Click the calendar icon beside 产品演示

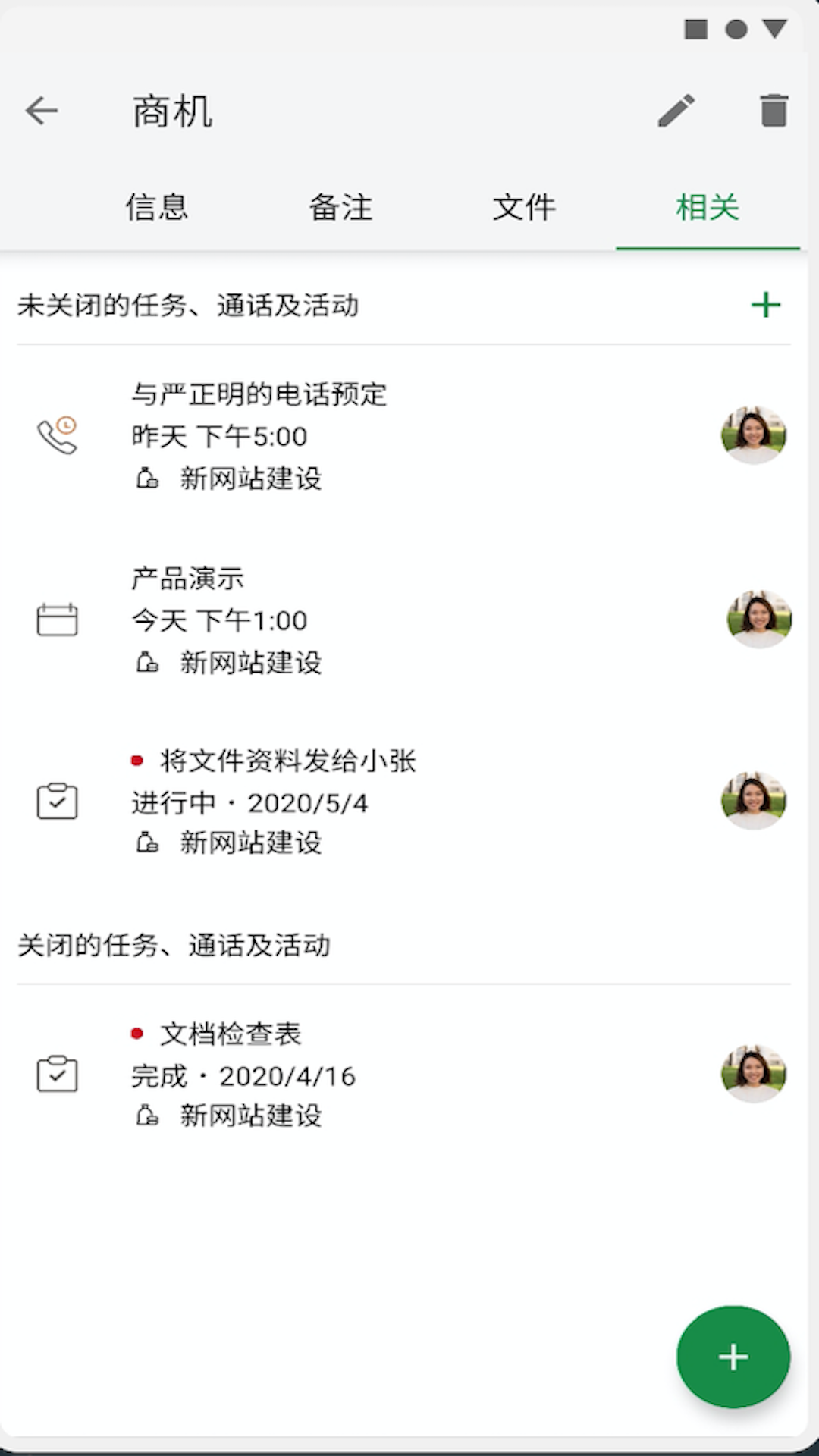(x=58, y=620)
